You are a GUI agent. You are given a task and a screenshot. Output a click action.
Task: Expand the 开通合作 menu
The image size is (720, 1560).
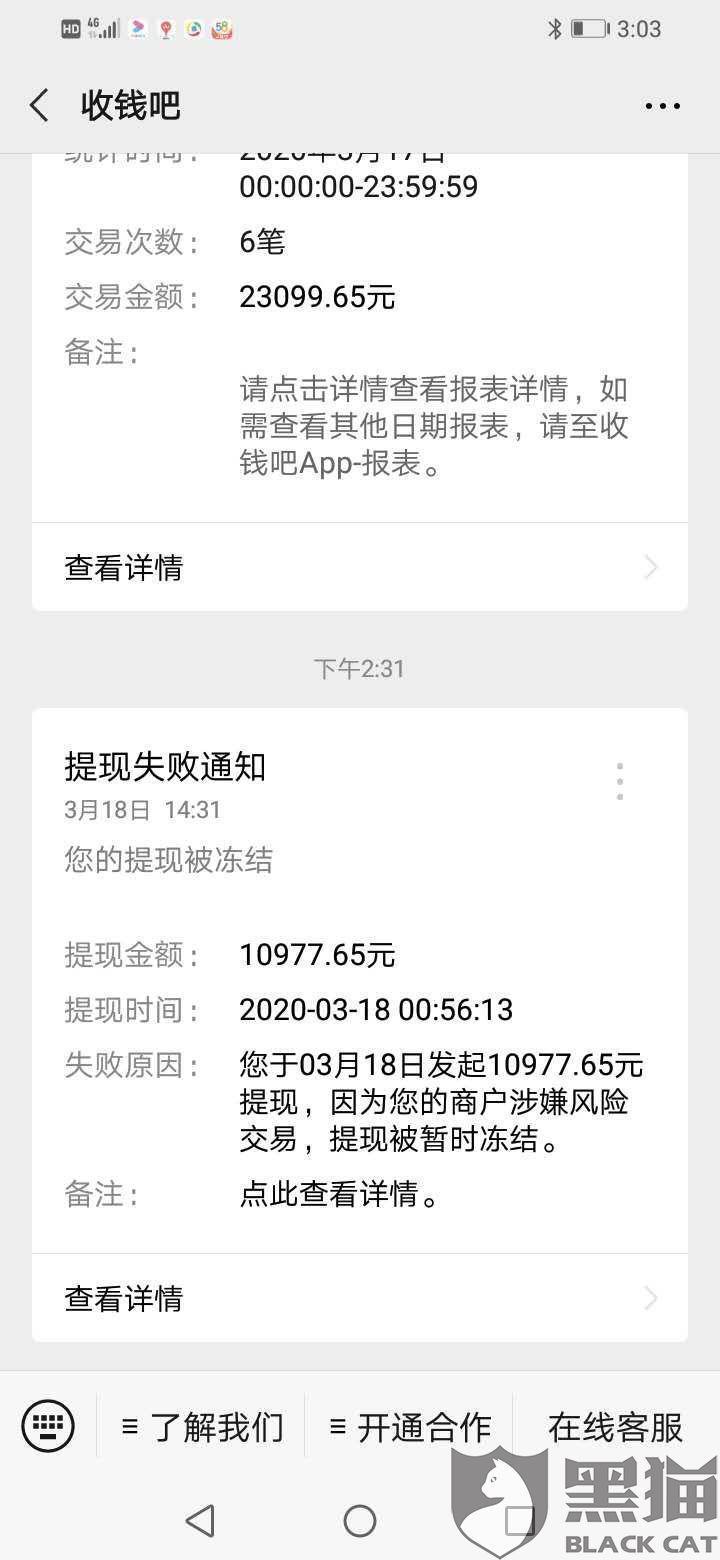click(x=410, y=1426)
